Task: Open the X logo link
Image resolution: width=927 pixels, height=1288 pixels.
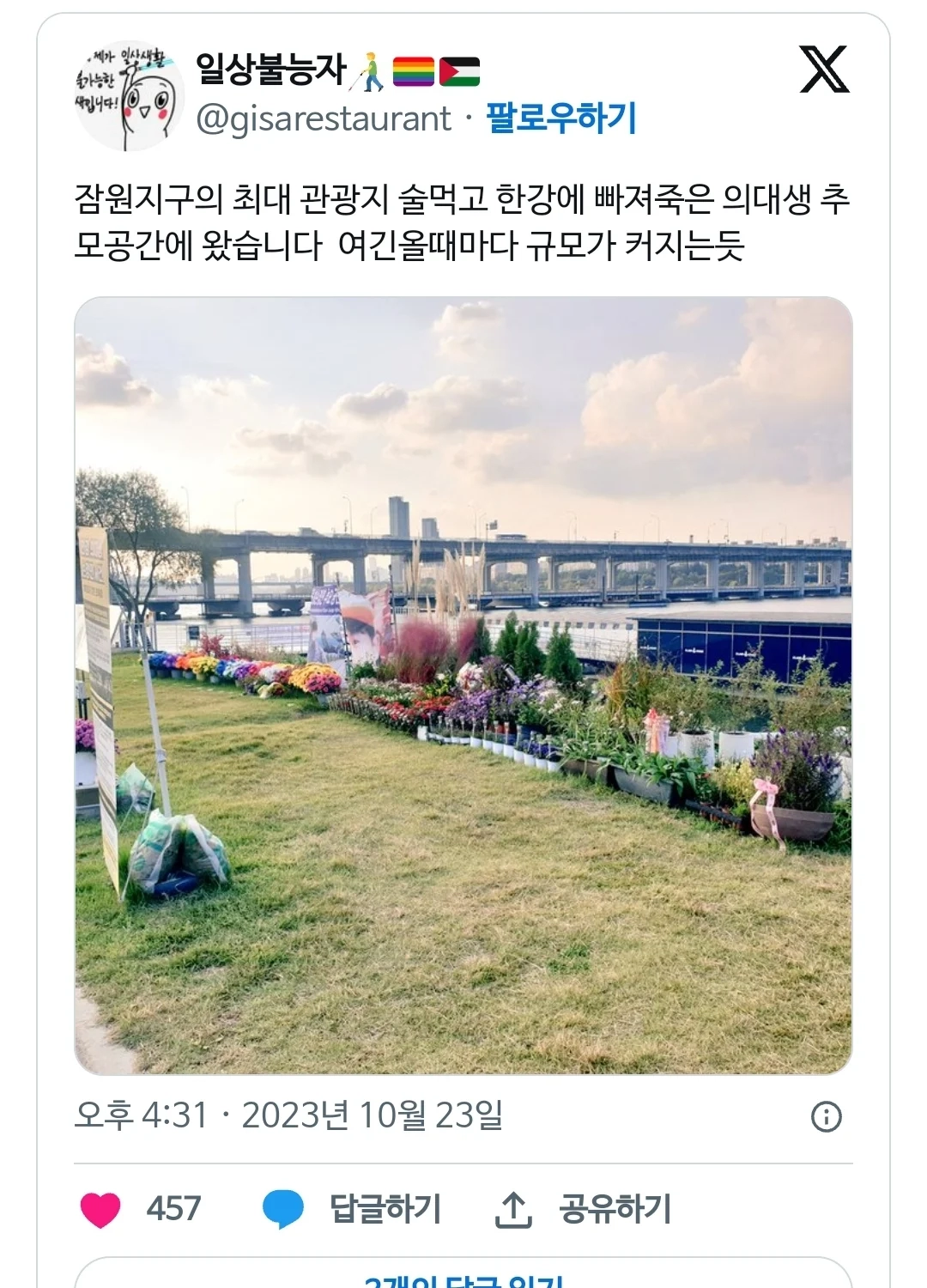Action: [x=824, y=70]
